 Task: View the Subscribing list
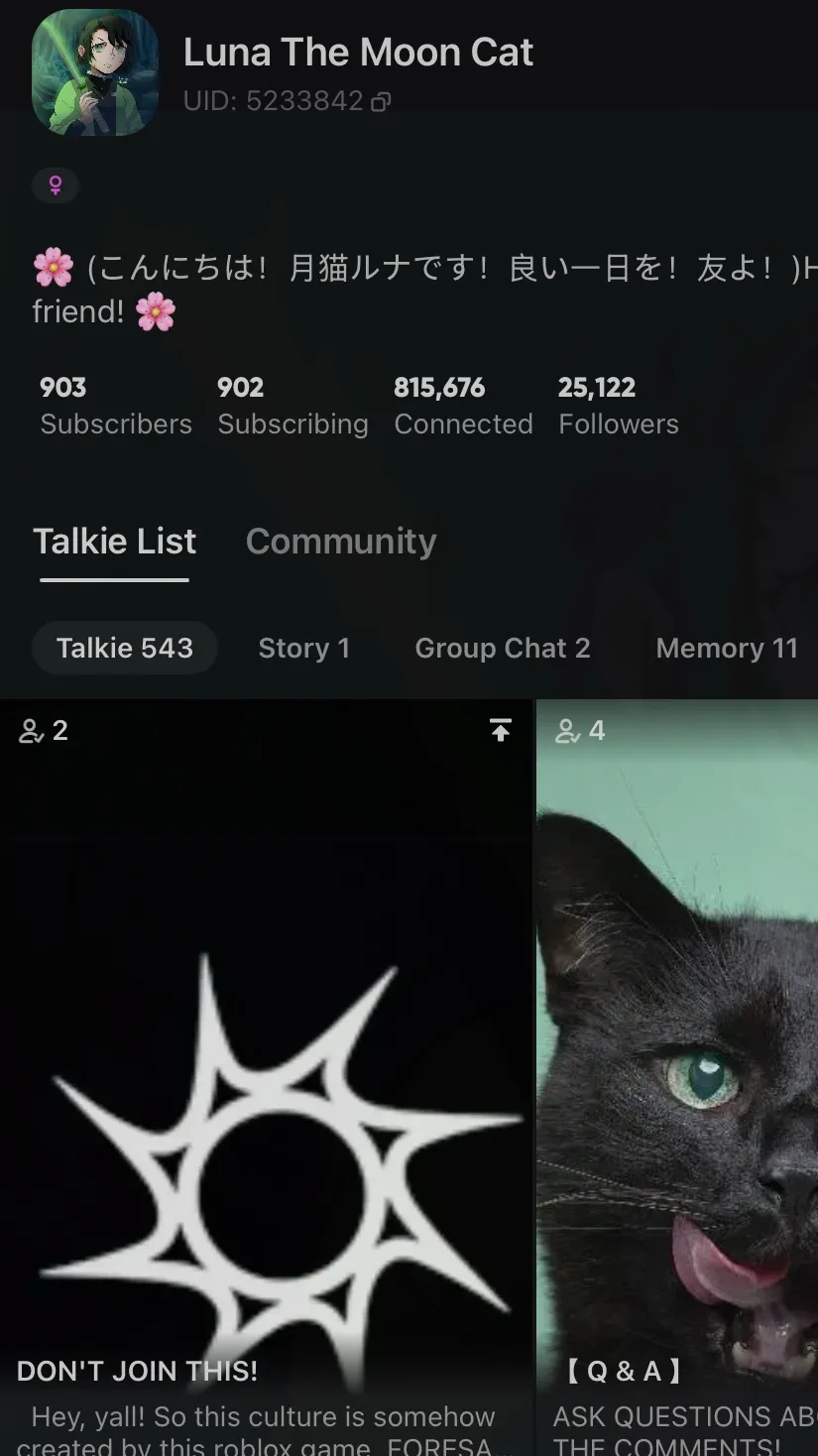pyautogui.click(x=292, y=406)
